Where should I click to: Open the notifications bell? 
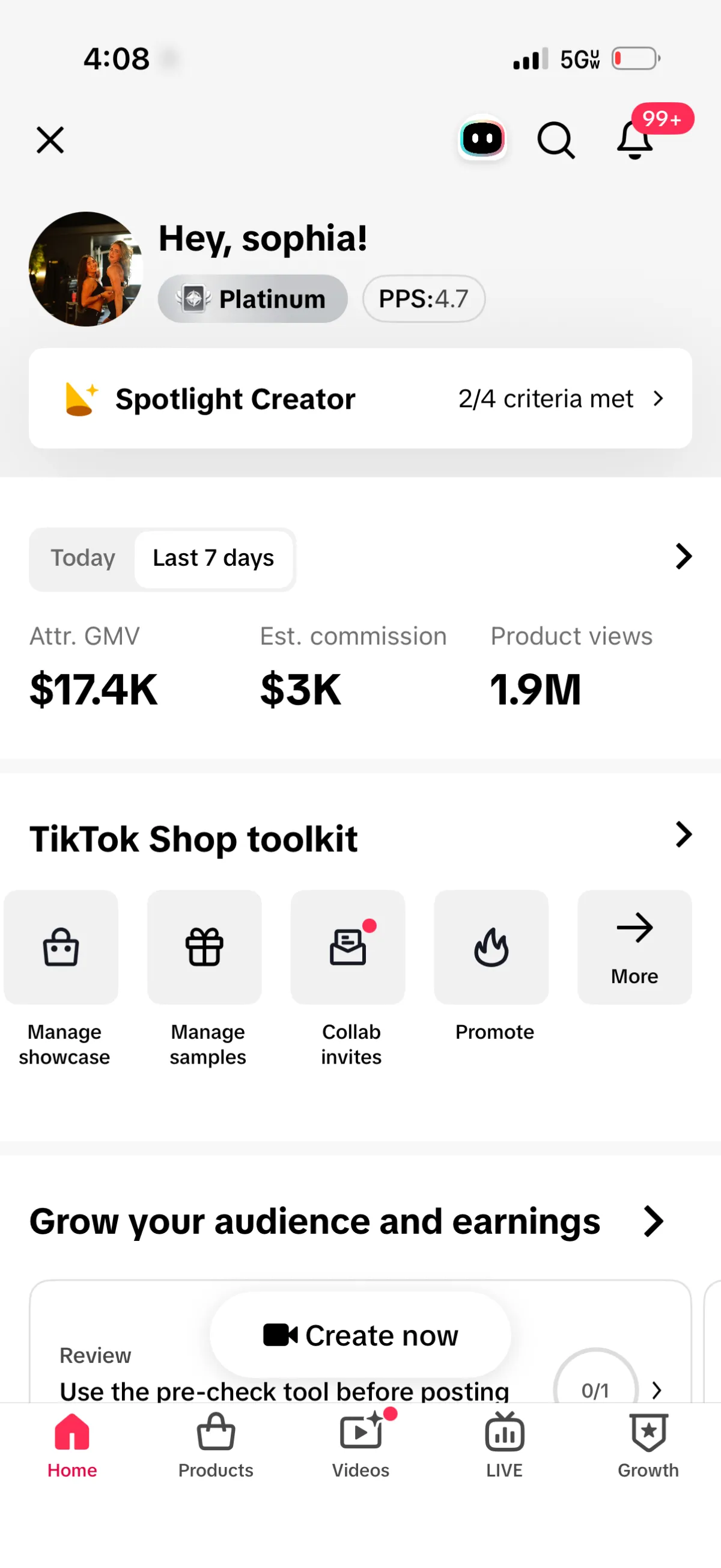point(634,141)
